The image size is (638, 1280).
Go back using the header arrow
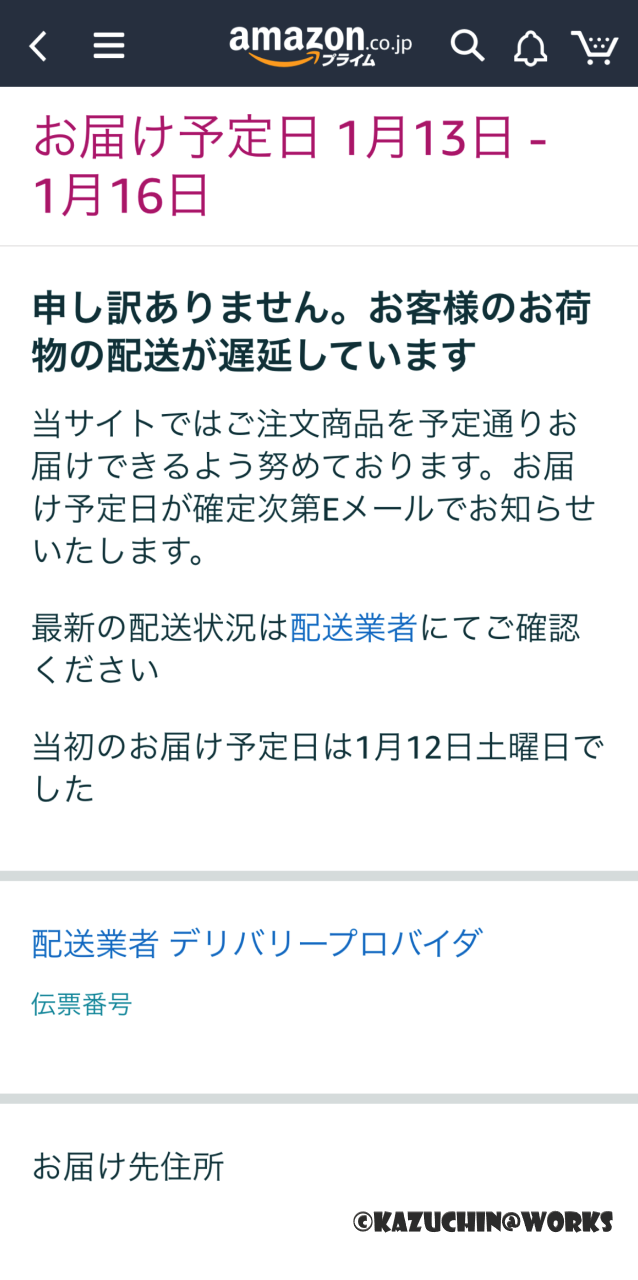tap(38, 45)
